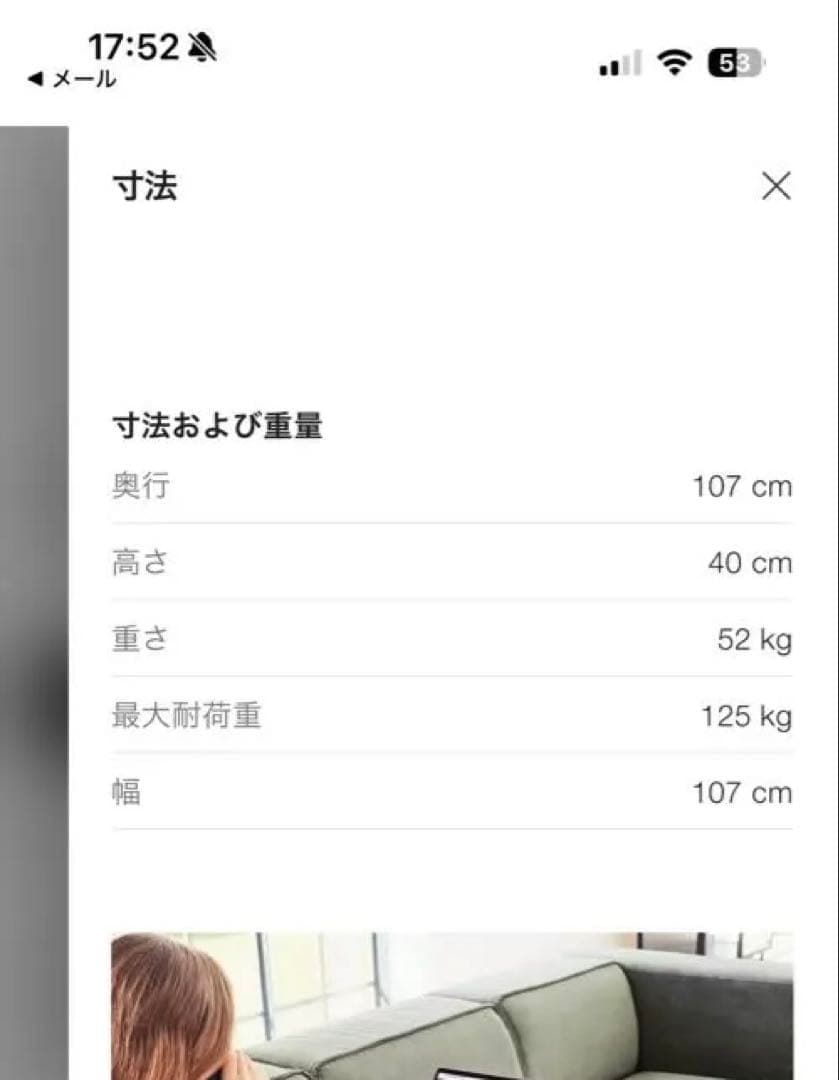This screenshot has height=1080, width=839.
Task: Select the 高さ row showing 40 cm
Action: point(450,563)
